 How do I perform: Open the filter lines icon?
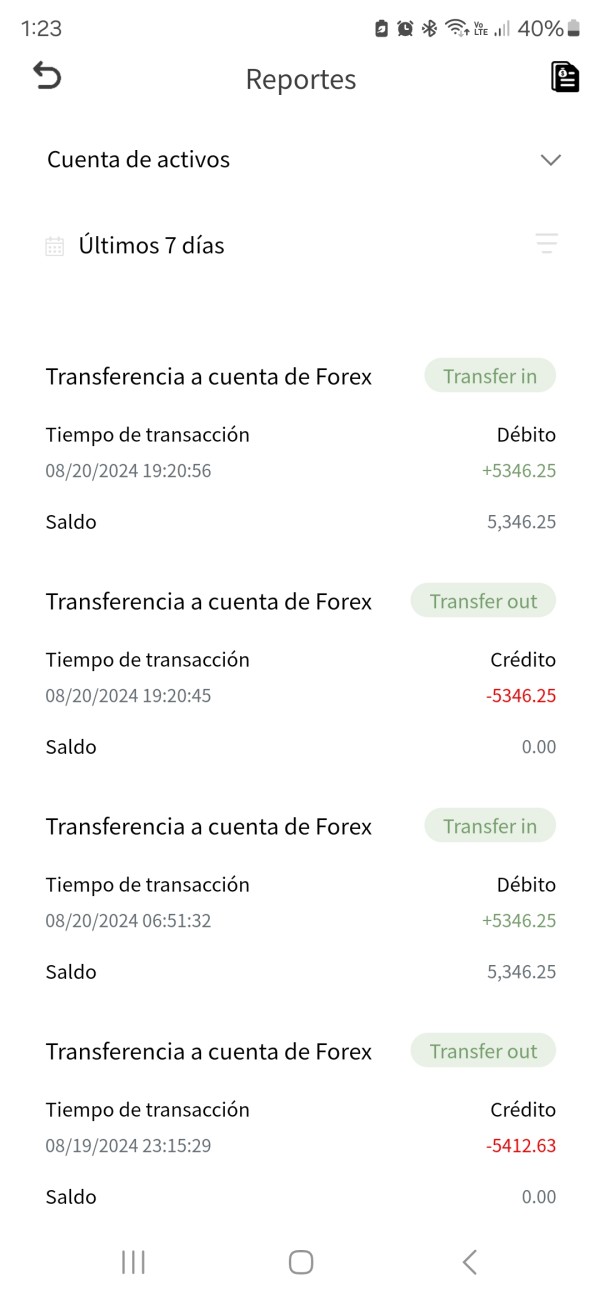click(x=546, y=243)
